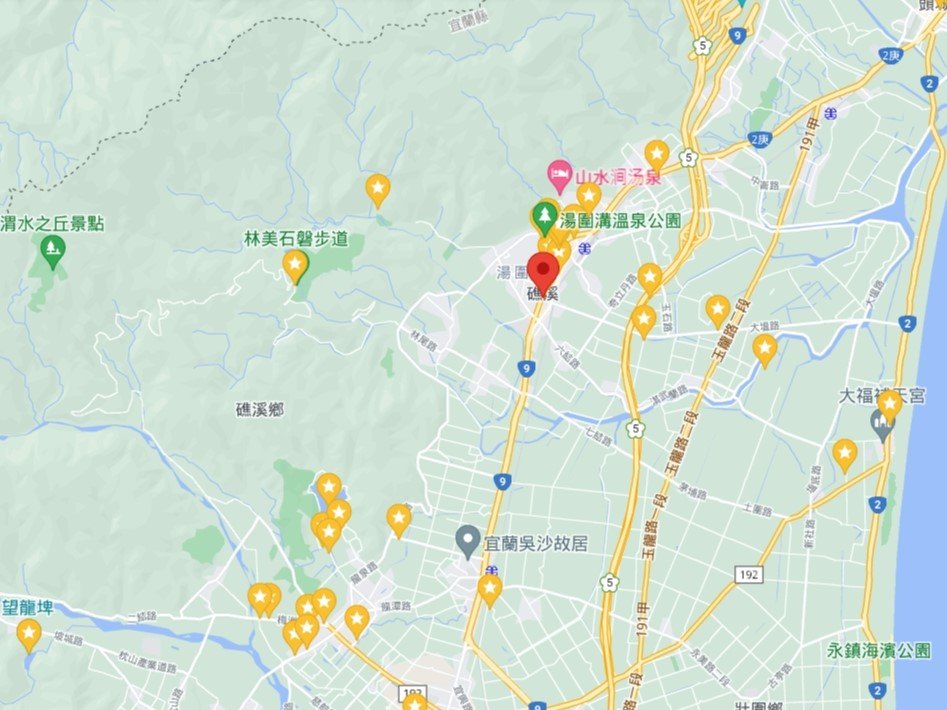Open the 大福補天宮 temple marker
The image size is (947, 710).
point(882,428)
